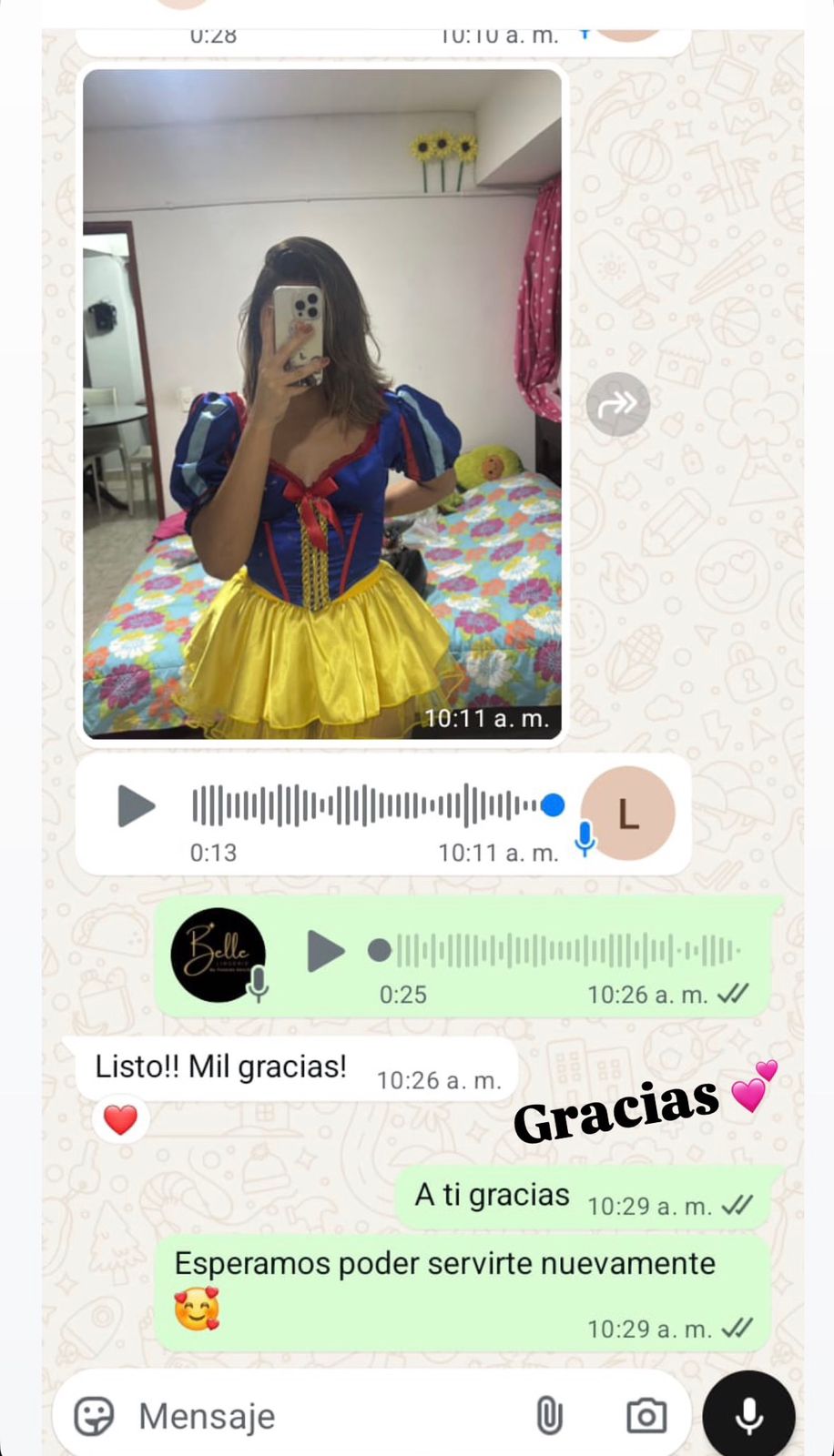Attach a file with the paperclip icon

pyautogui.click(x=549, y=1416)
